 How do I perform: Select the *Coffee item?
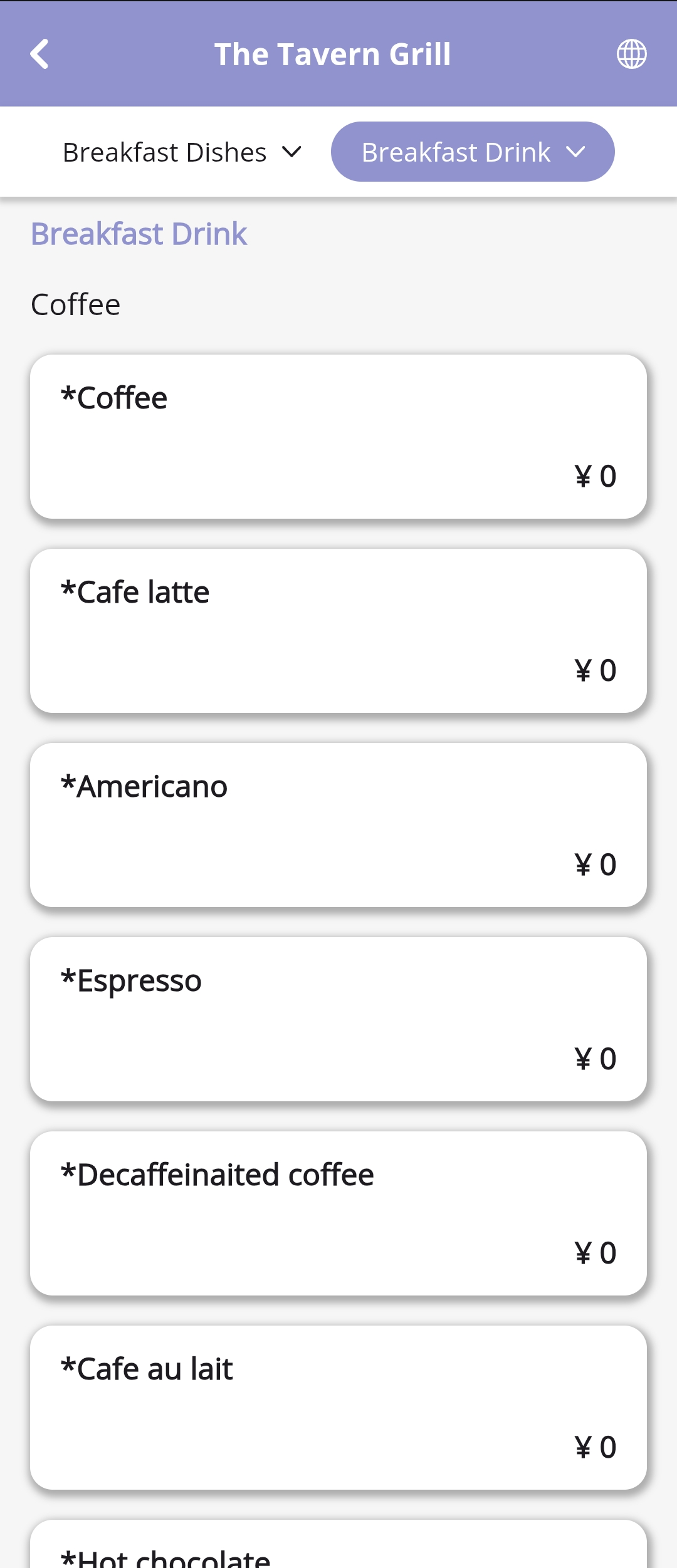[338, 437]
